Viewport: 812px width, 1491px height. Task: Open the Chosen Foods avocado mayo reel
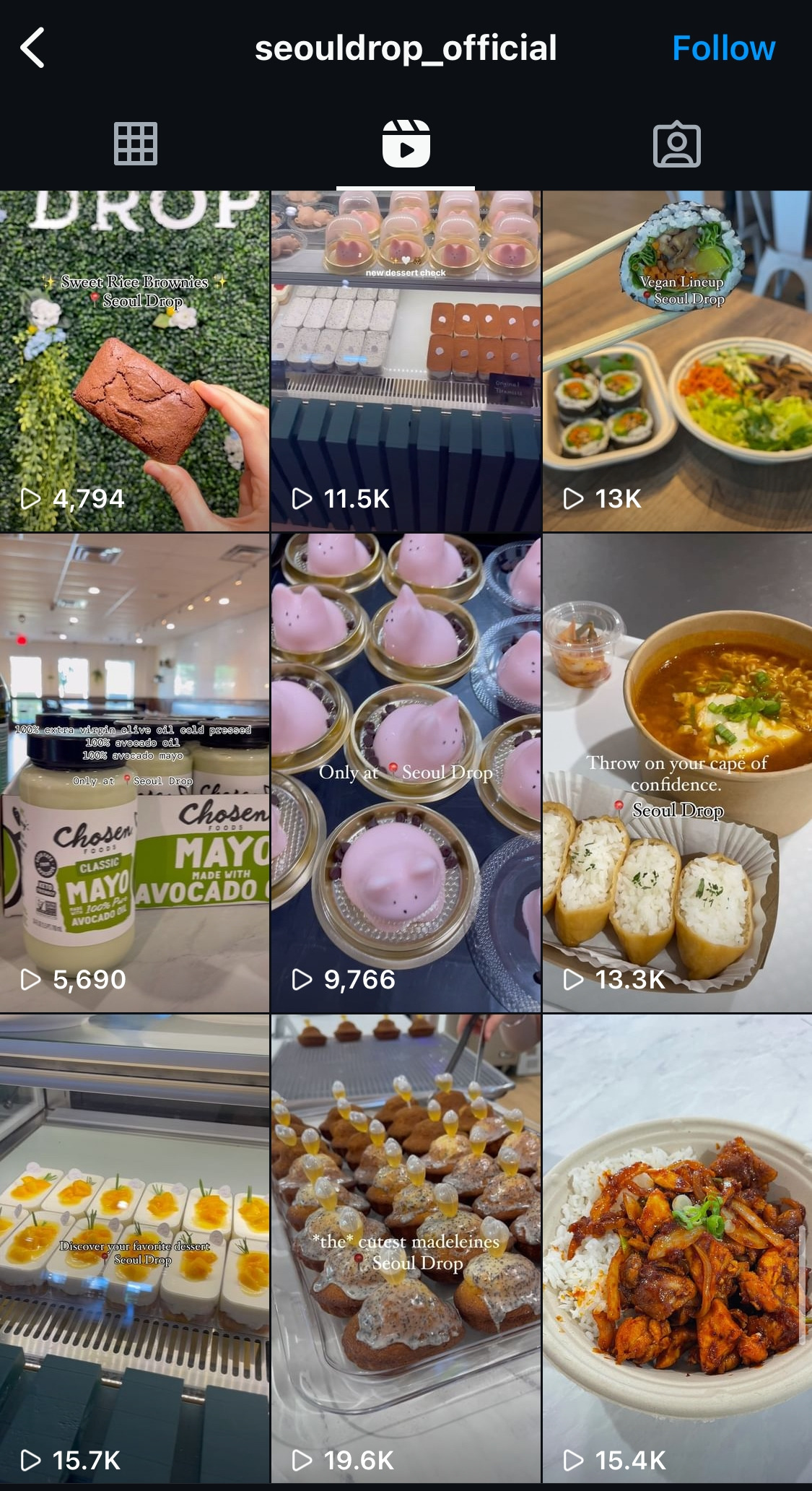coord(134,773)
